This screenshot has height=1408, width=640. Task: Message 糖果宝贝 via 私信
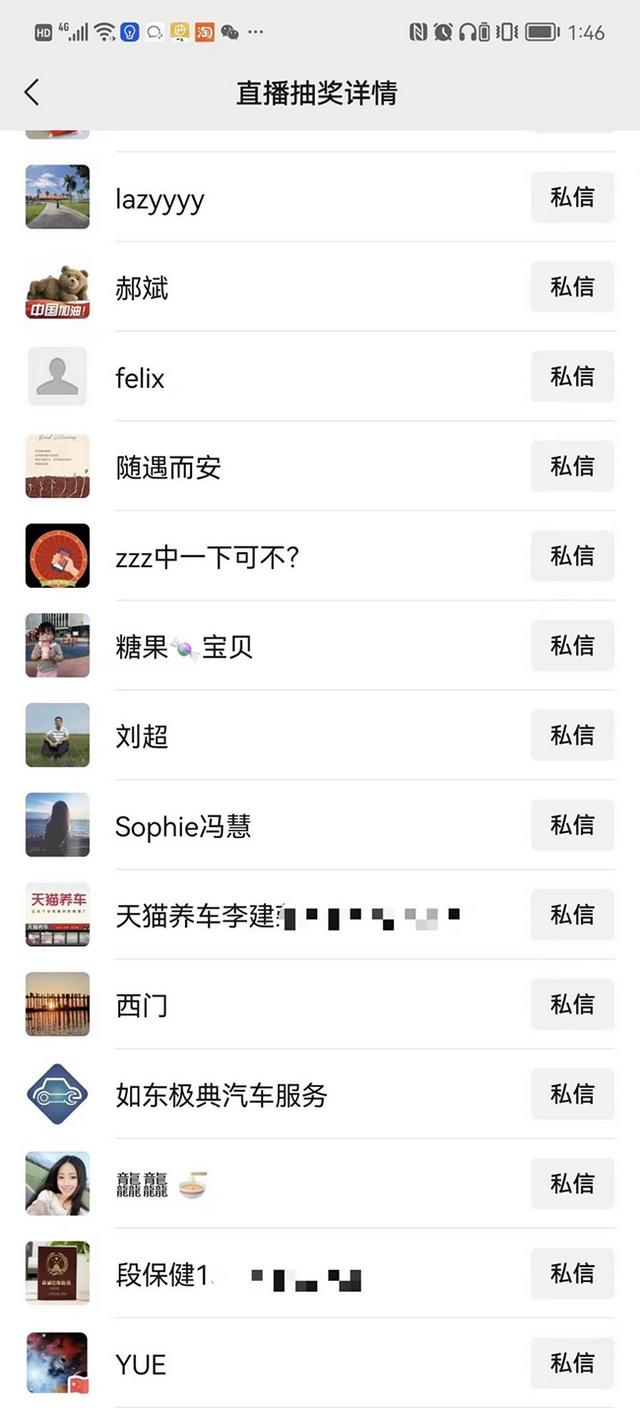(x=572, y=646)
